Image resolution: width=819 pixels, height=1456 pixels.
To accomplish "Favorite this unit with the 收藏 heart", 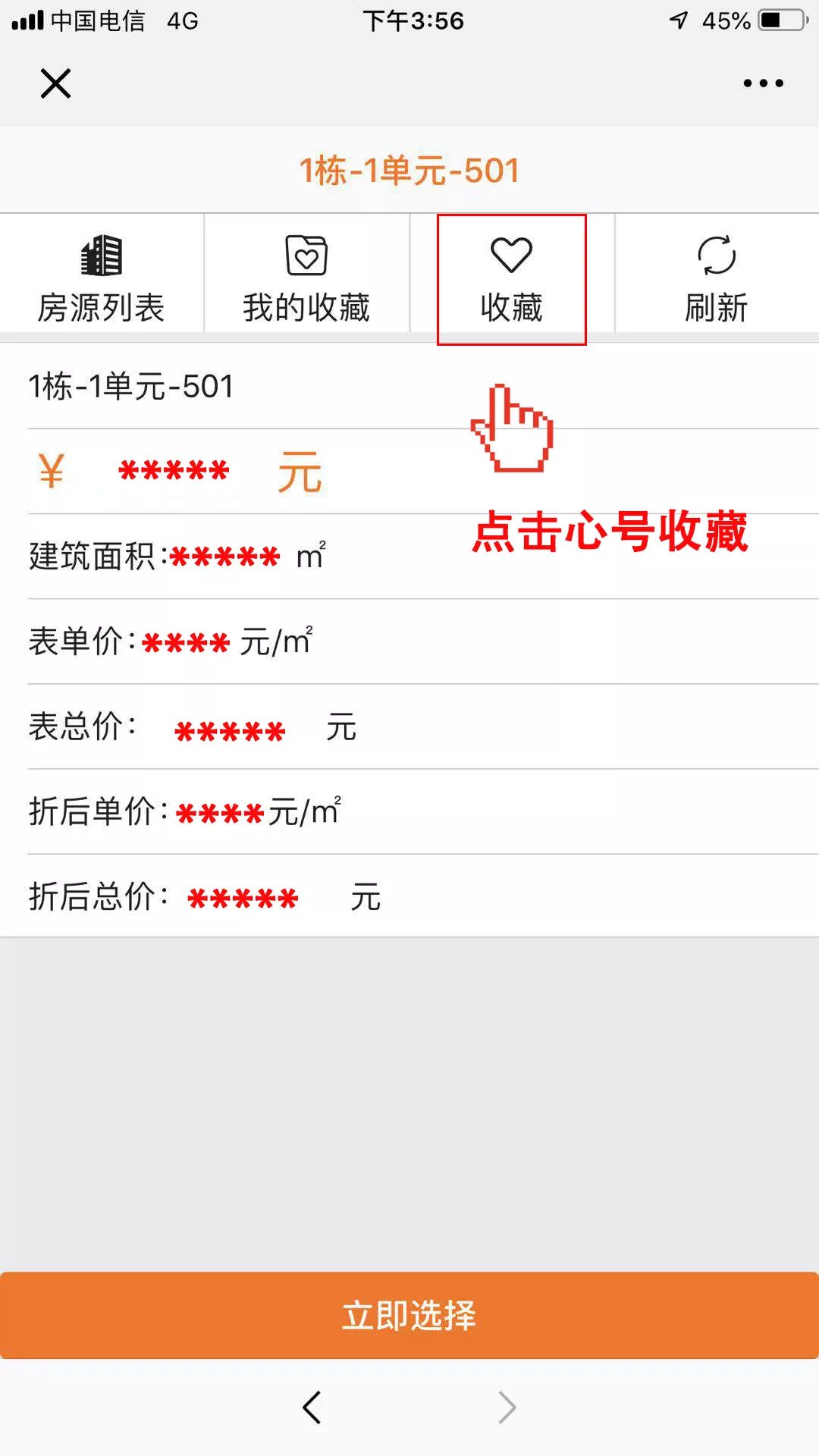I will coord(512,277).
